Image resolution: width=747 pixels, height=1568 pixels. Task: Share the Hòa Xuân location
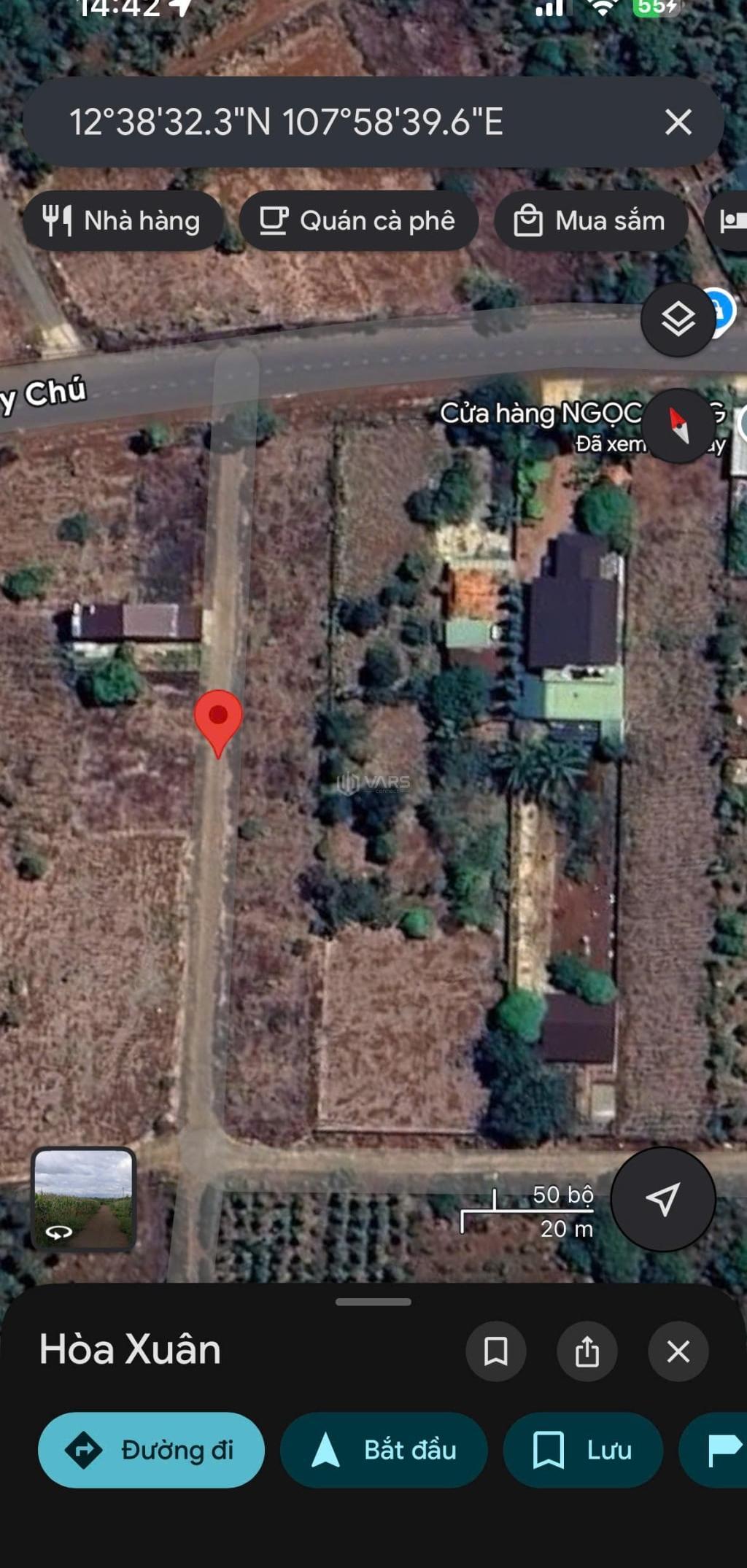[x=587, y=1351]
